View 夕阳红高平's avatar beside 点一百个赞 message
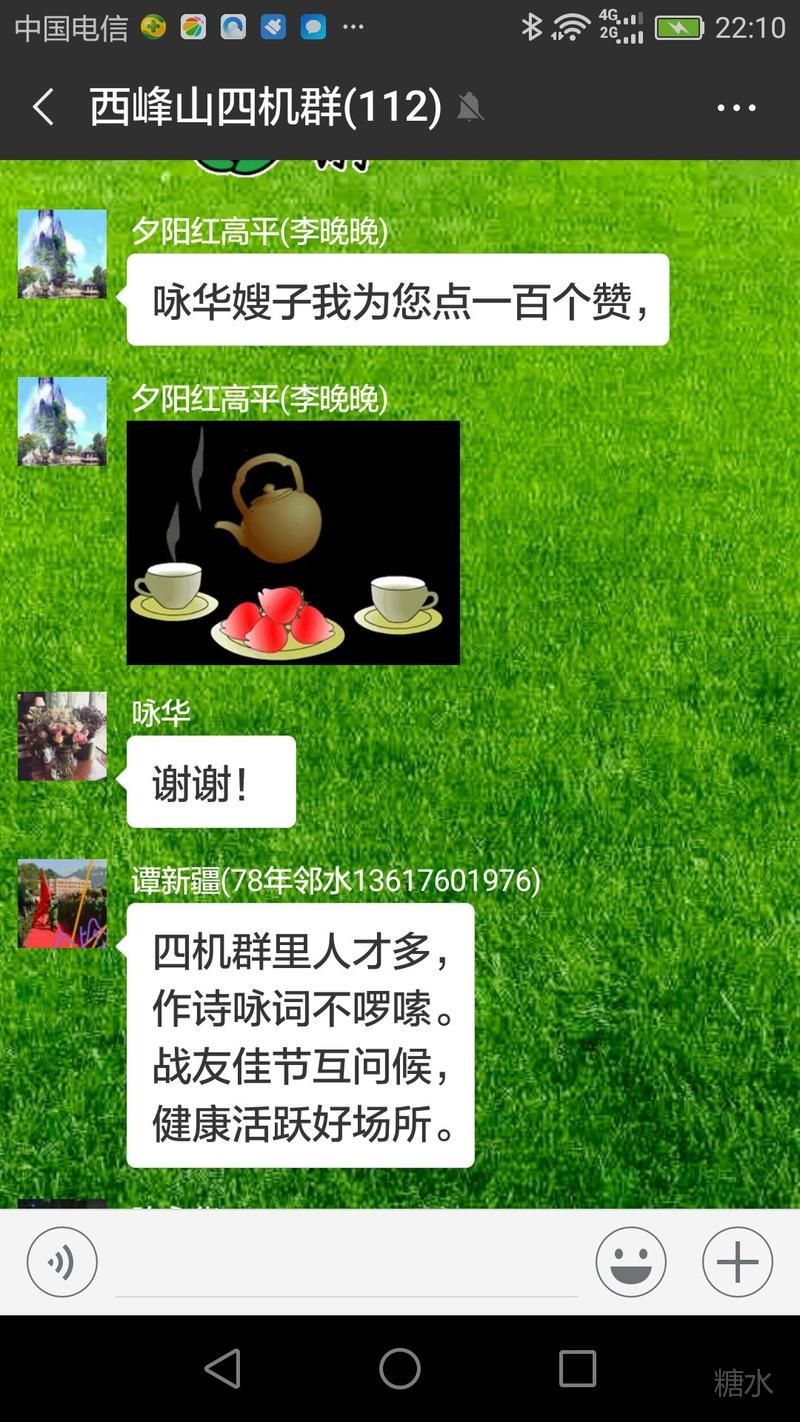800x1422 pixels. coord(62,254)
